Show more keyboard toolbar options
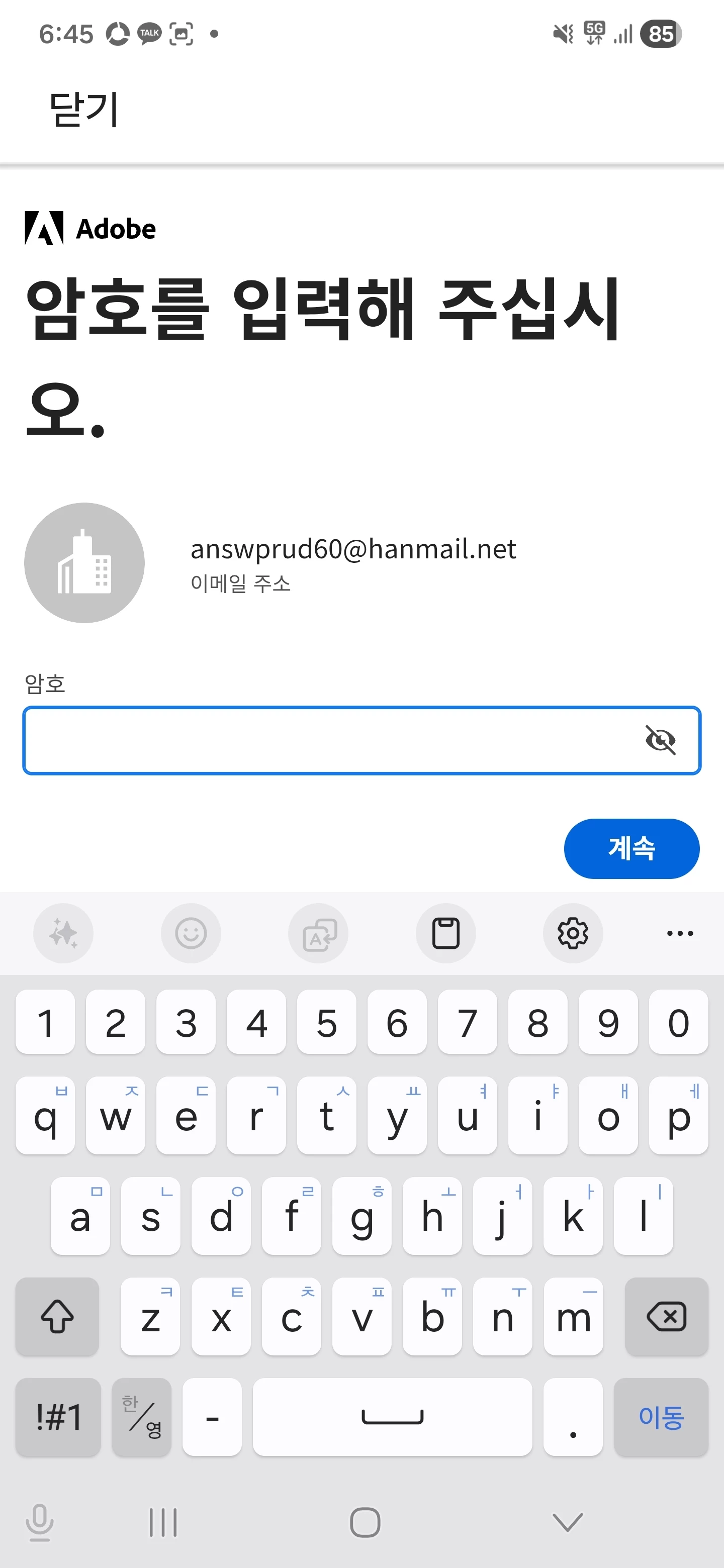 pyautogui.click(x=680, y=933)
